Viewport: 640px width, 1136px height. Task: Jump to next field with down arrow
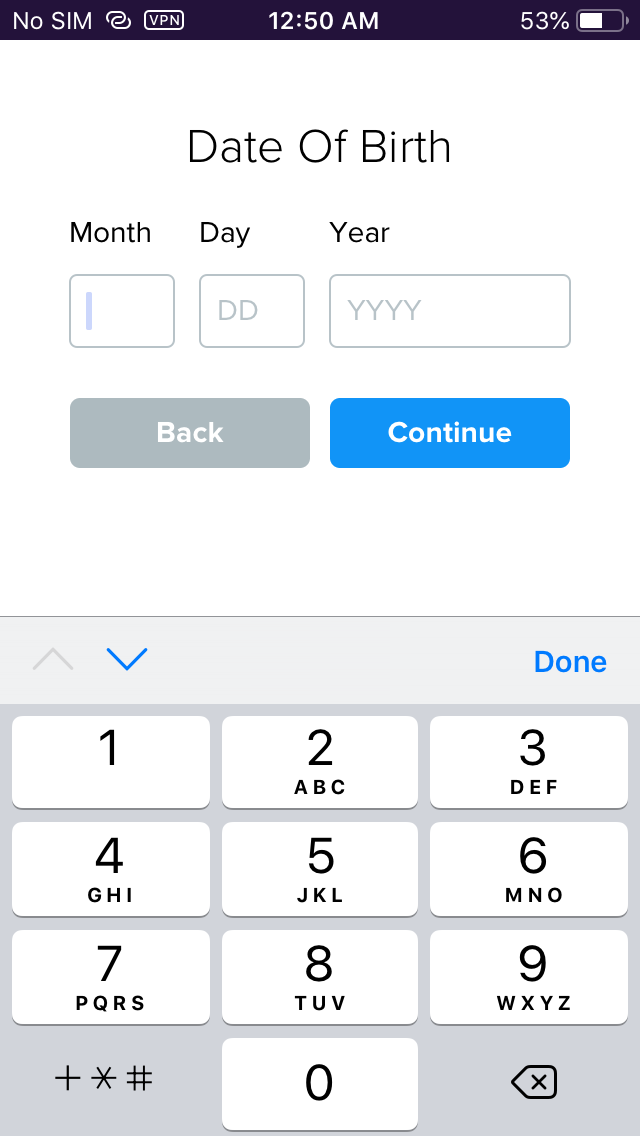coord(127,660)
